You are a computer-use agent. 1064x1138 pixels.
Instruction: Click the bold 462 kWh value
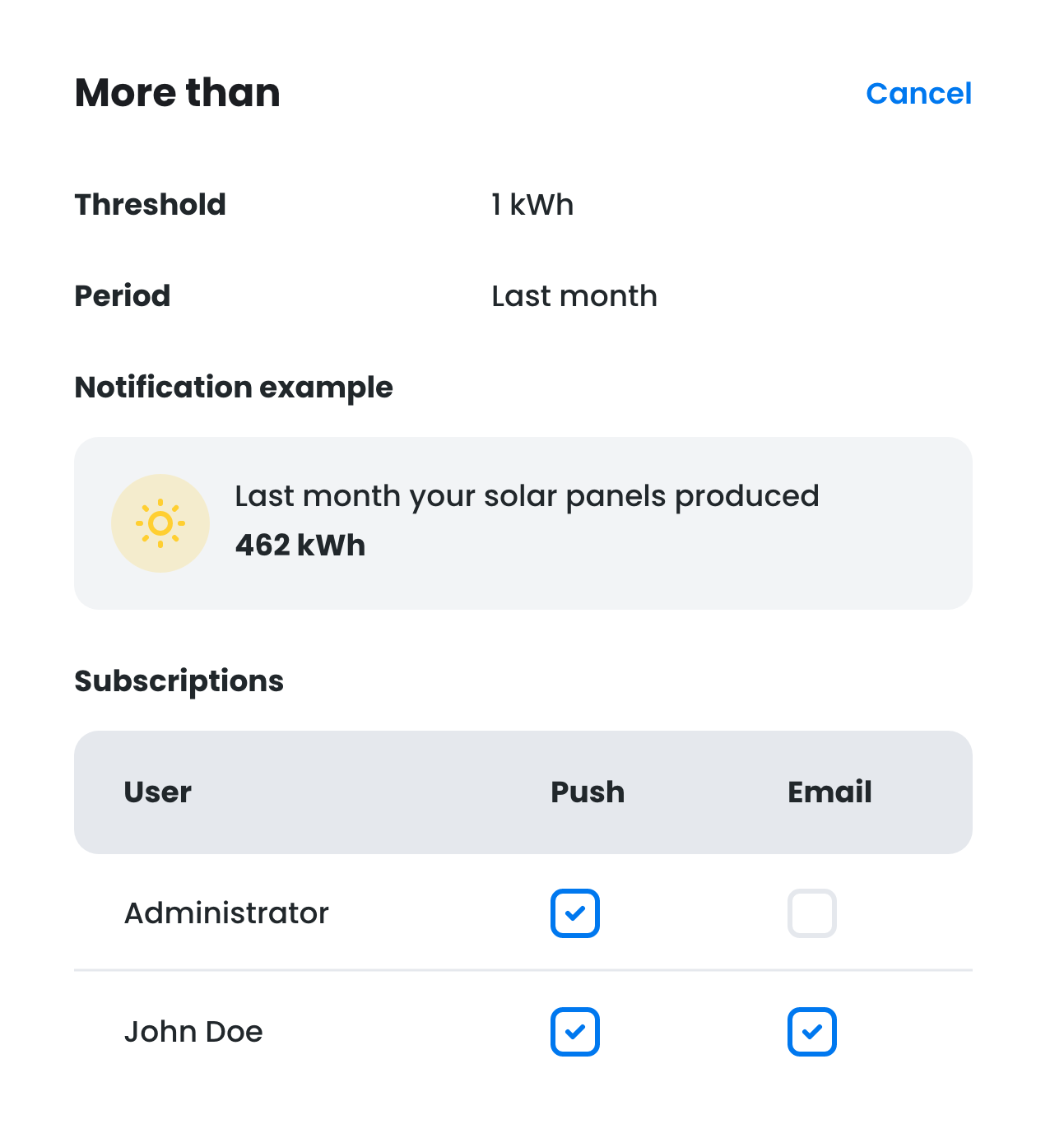[x=300, y=545]
